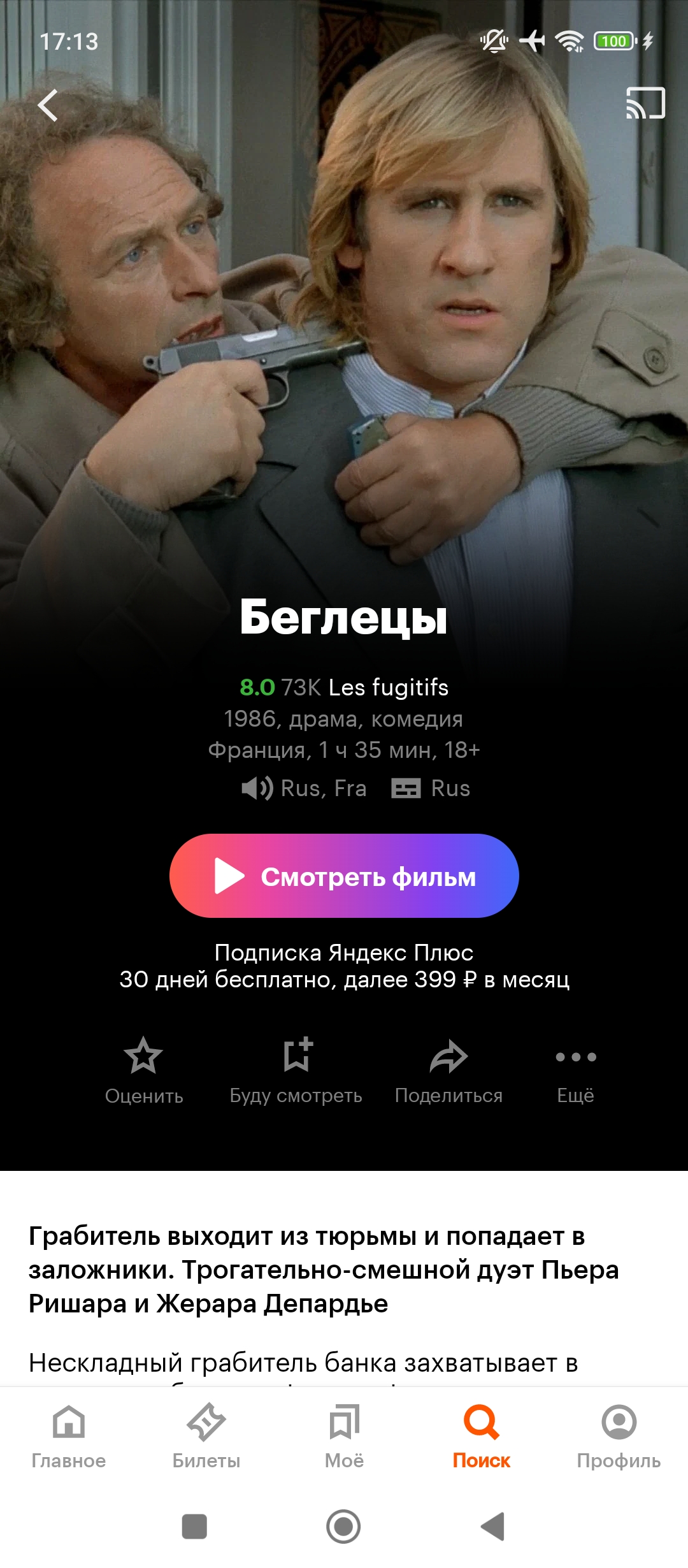Go back using the top-left arrow
The width and height of the screenshot is (688, 1568).
(x=48, y=105)
